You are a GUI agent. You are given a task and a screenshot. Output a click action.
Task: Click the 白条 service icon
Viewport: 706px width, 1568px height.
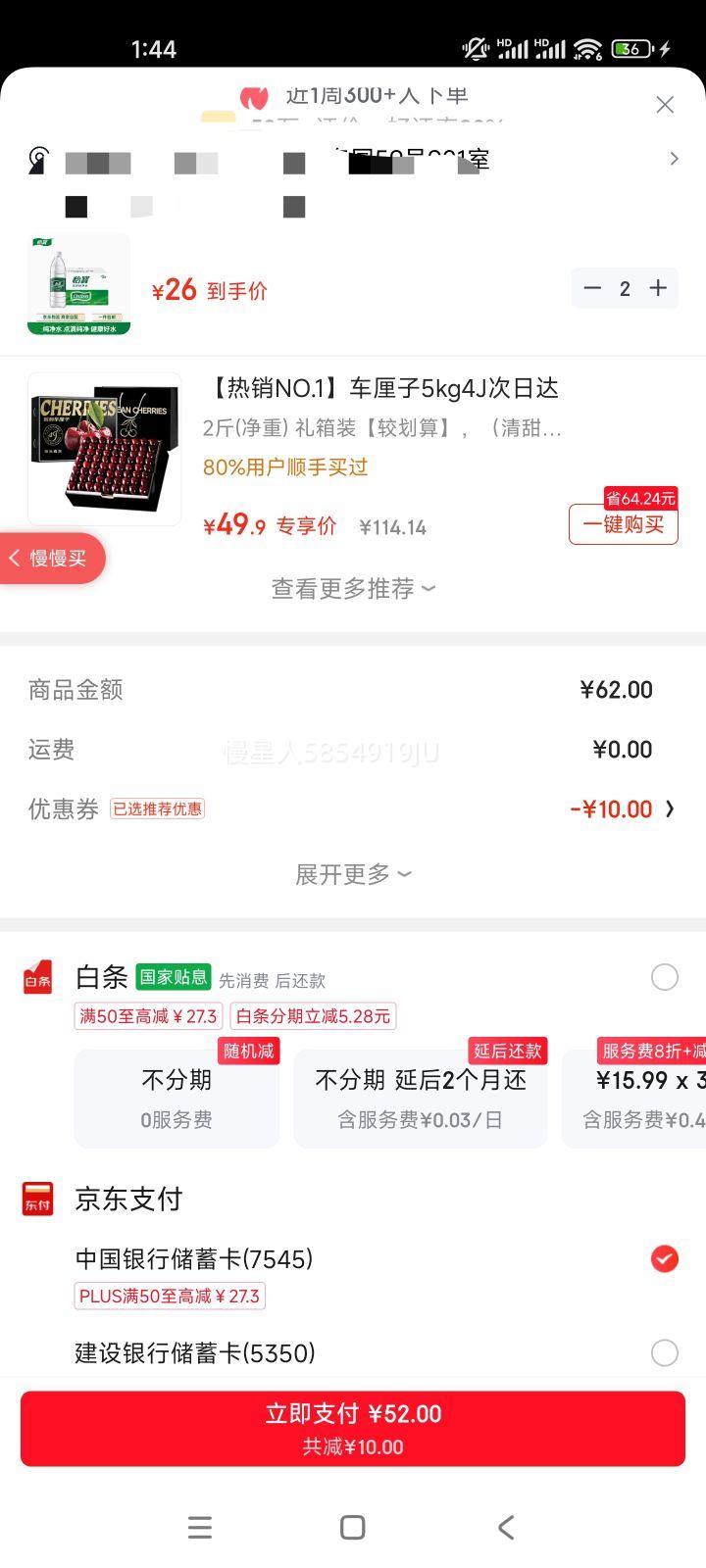click(x=37, y=977)
